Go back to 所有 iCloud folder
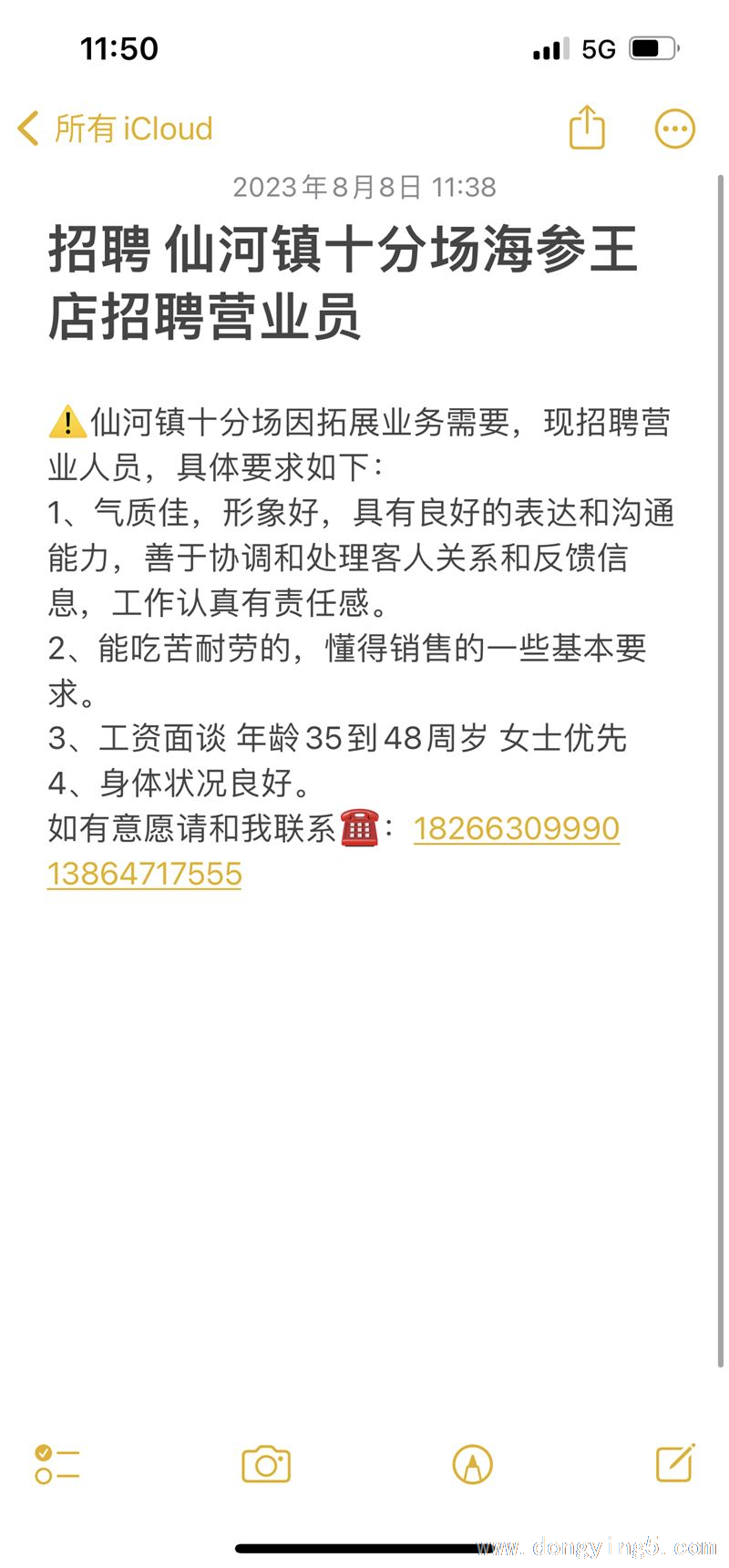This screenshot has height=1568, width=729. tap(115, 128)
